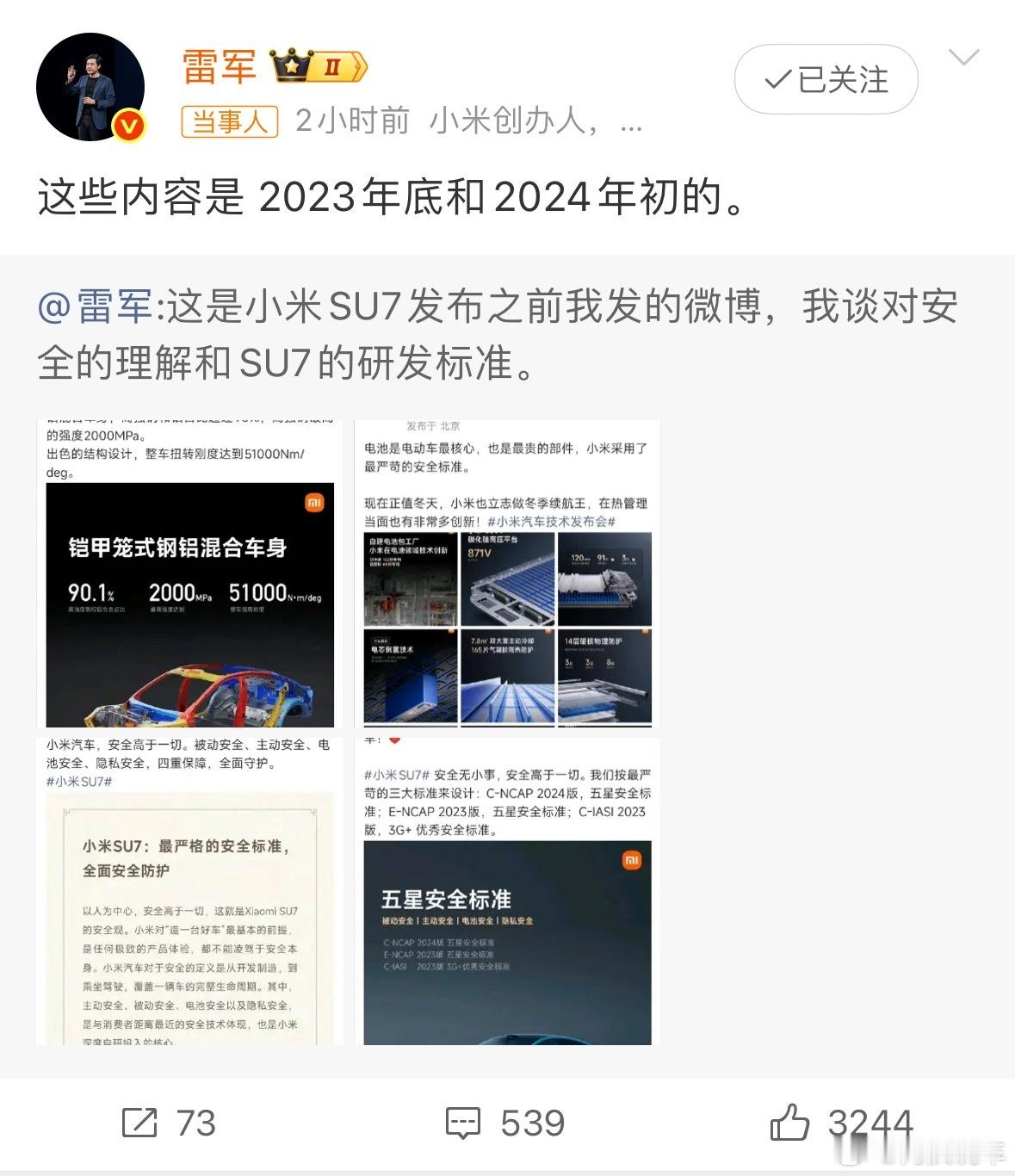Screen dimensions: 1015x1176
Task: Toggle the 已关注 follow status
Action: pyautogui.click(x=825, y=79)
